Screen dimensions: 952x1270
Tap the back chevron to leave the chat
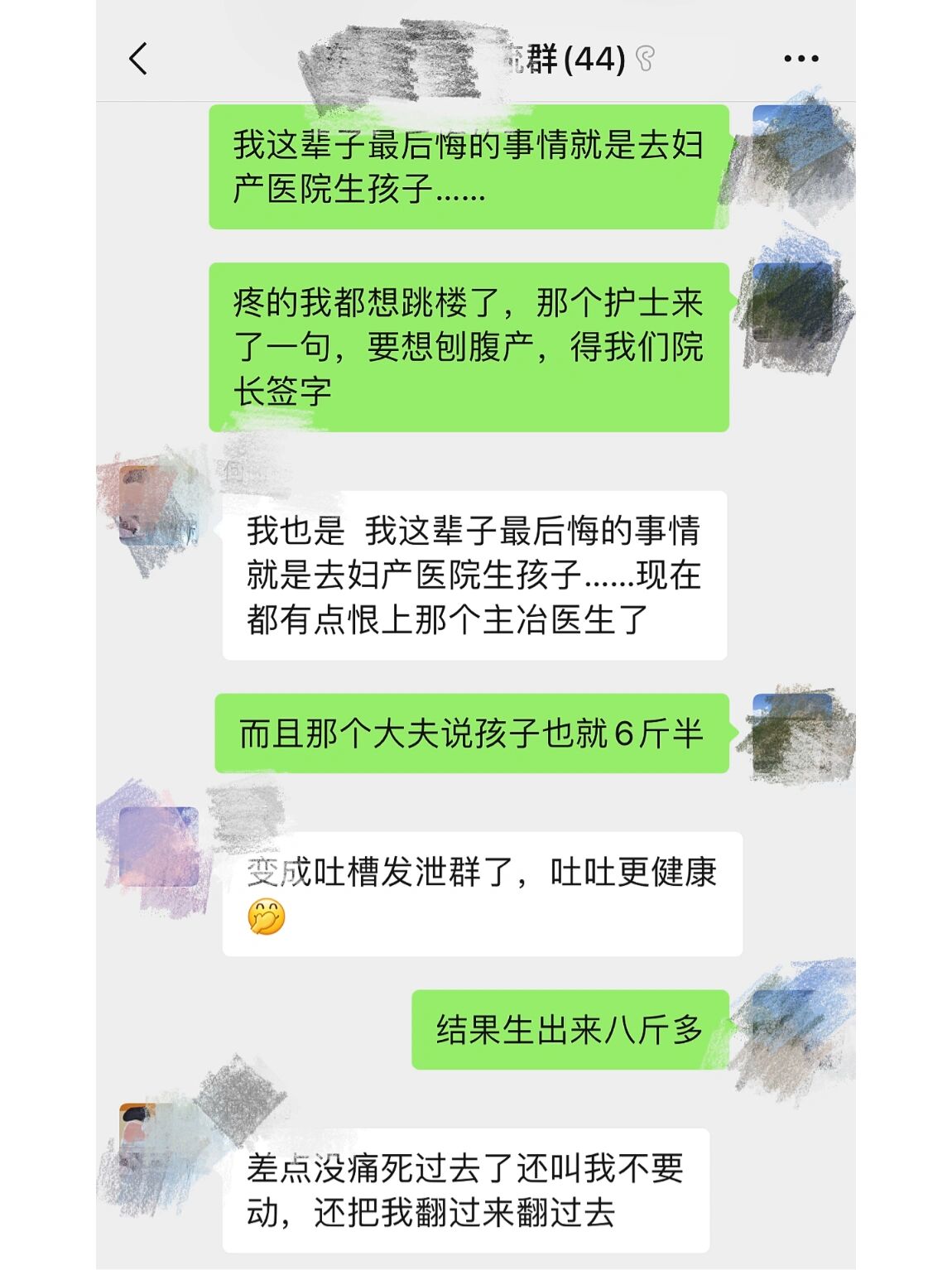click(x=141, y=58)
